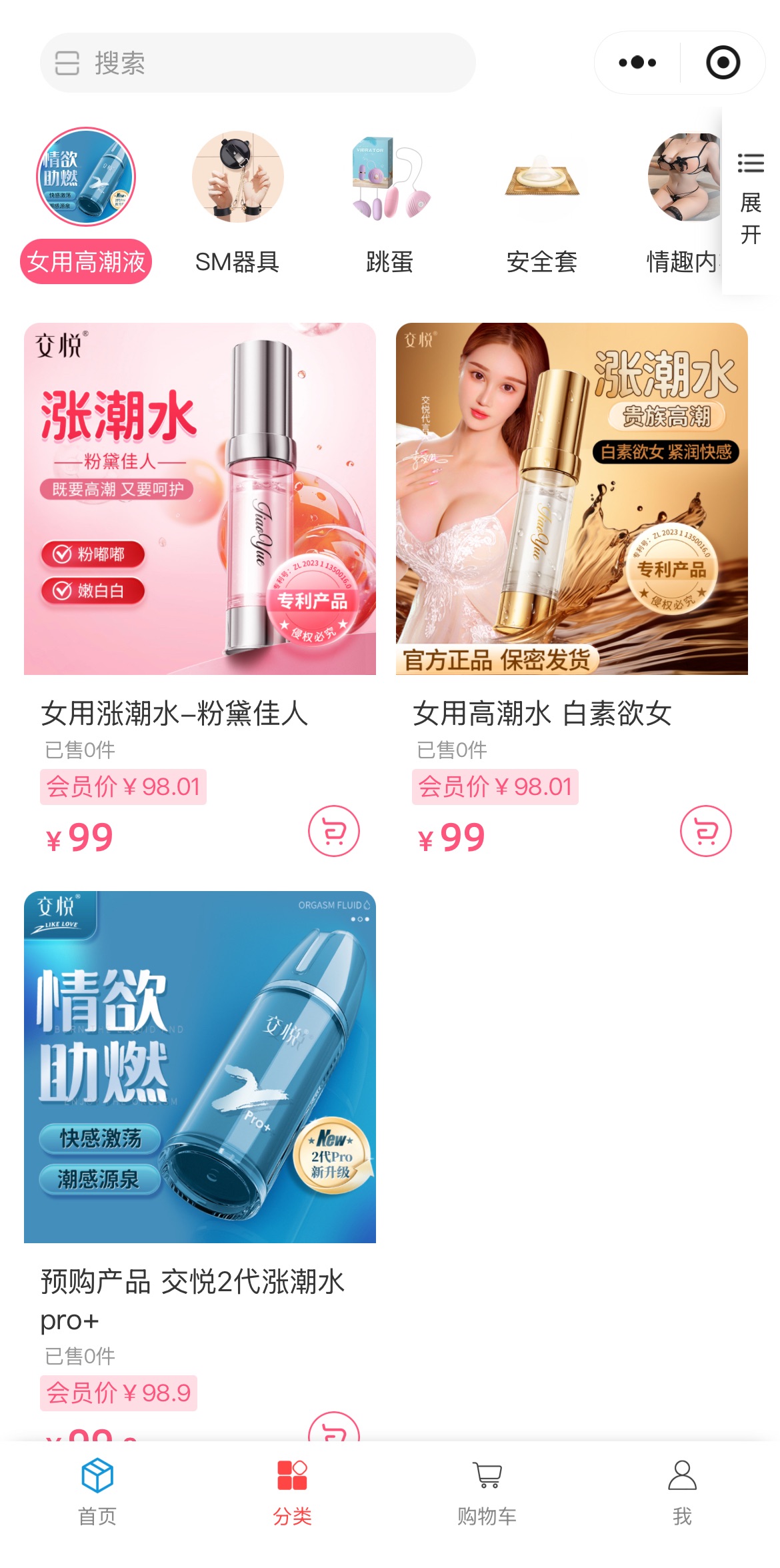Open product 女用高潮水 白素欲女

pyautogui.click(x=571, y=499)
